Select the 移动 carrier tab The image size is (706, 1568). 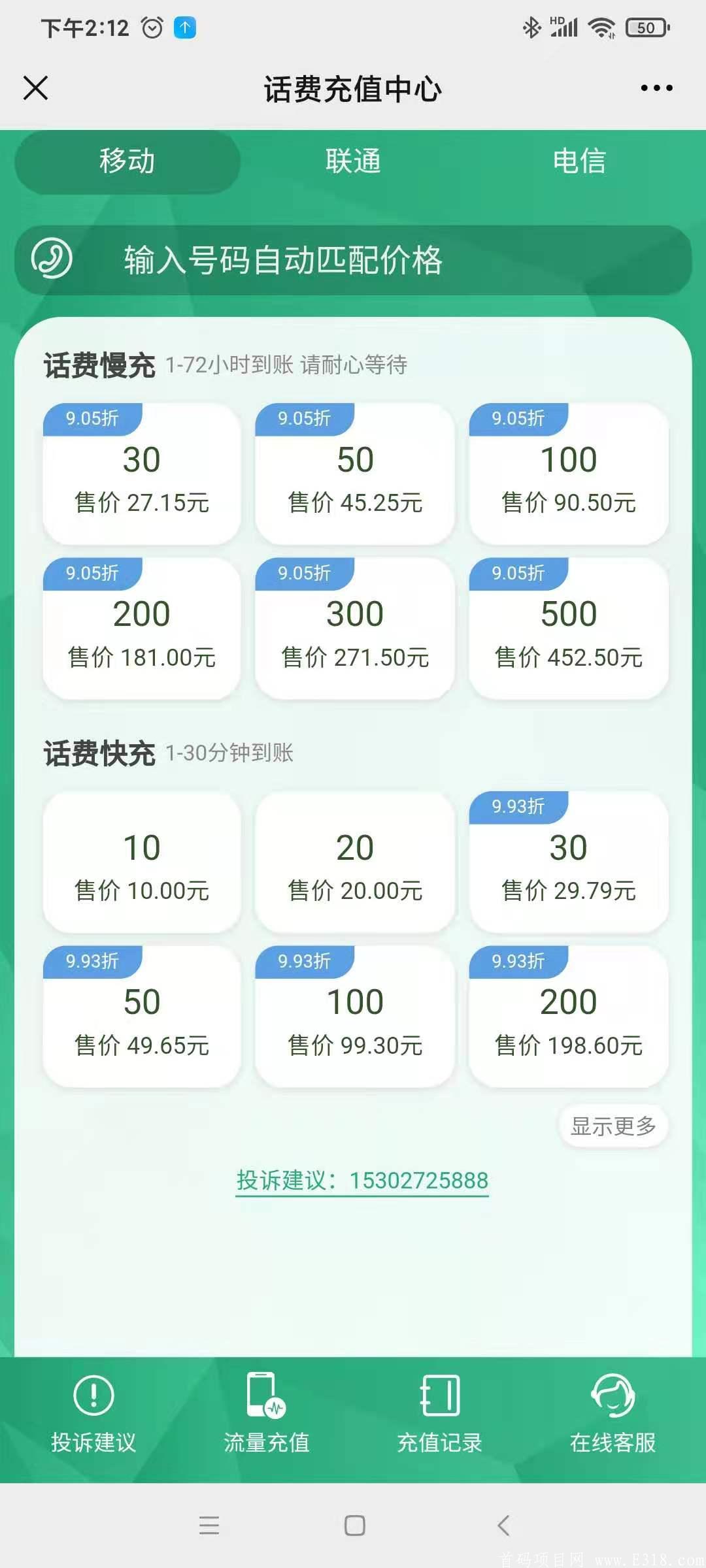[126, 161]
